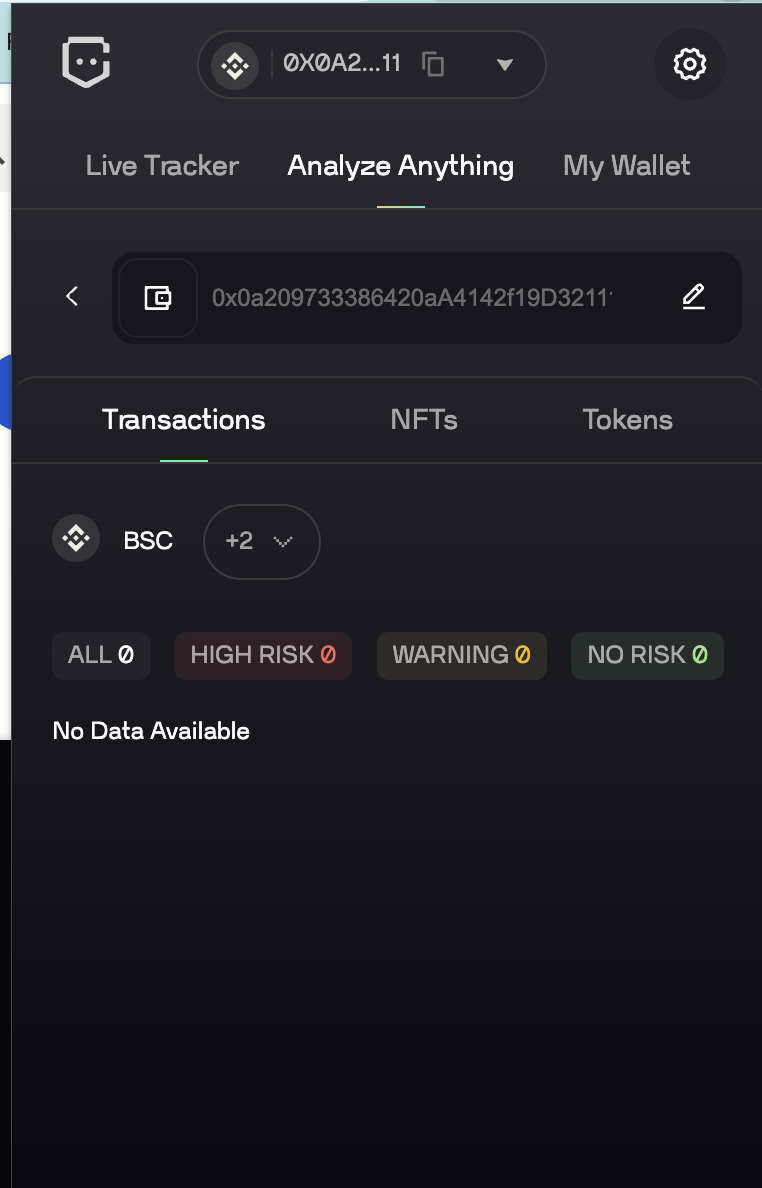The image size is (762, 1188).
Task: Go back with the left arrow
Action: [x=72, y=296]
